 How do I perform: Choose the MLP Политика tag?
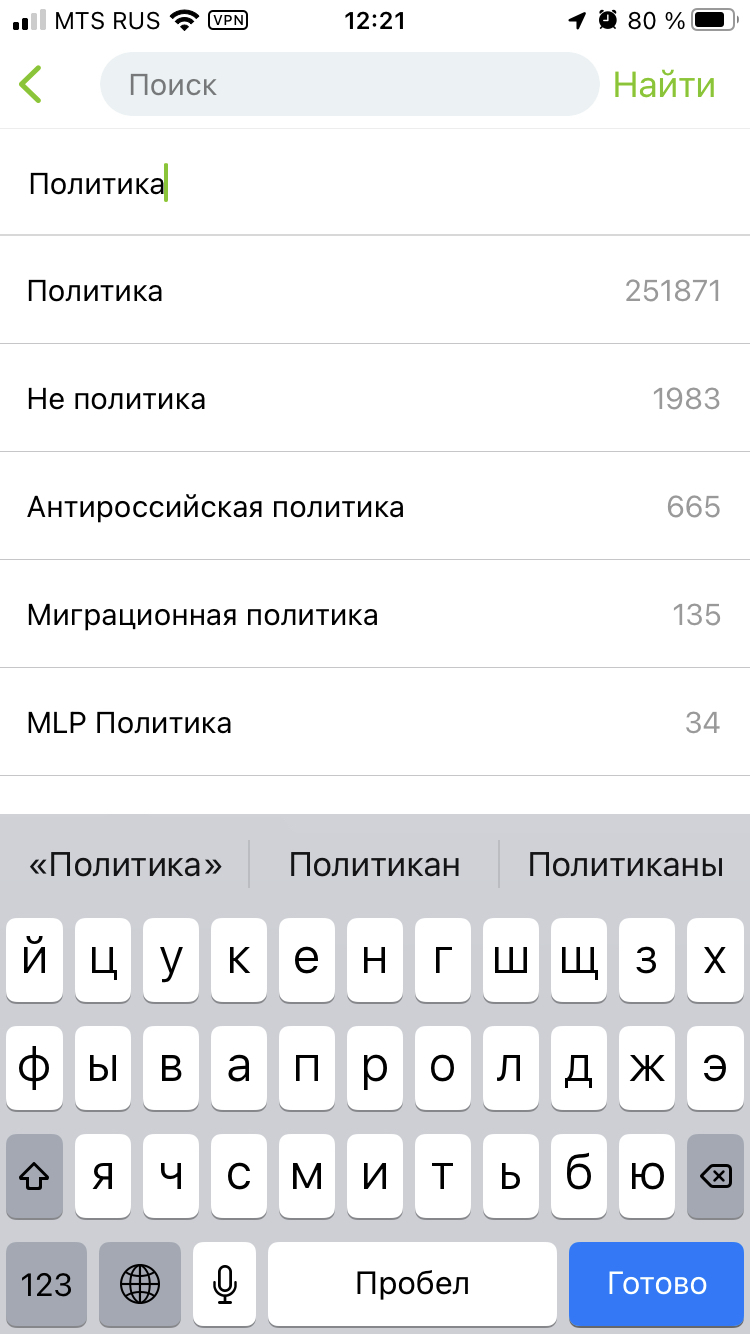[x=374, y=723]
